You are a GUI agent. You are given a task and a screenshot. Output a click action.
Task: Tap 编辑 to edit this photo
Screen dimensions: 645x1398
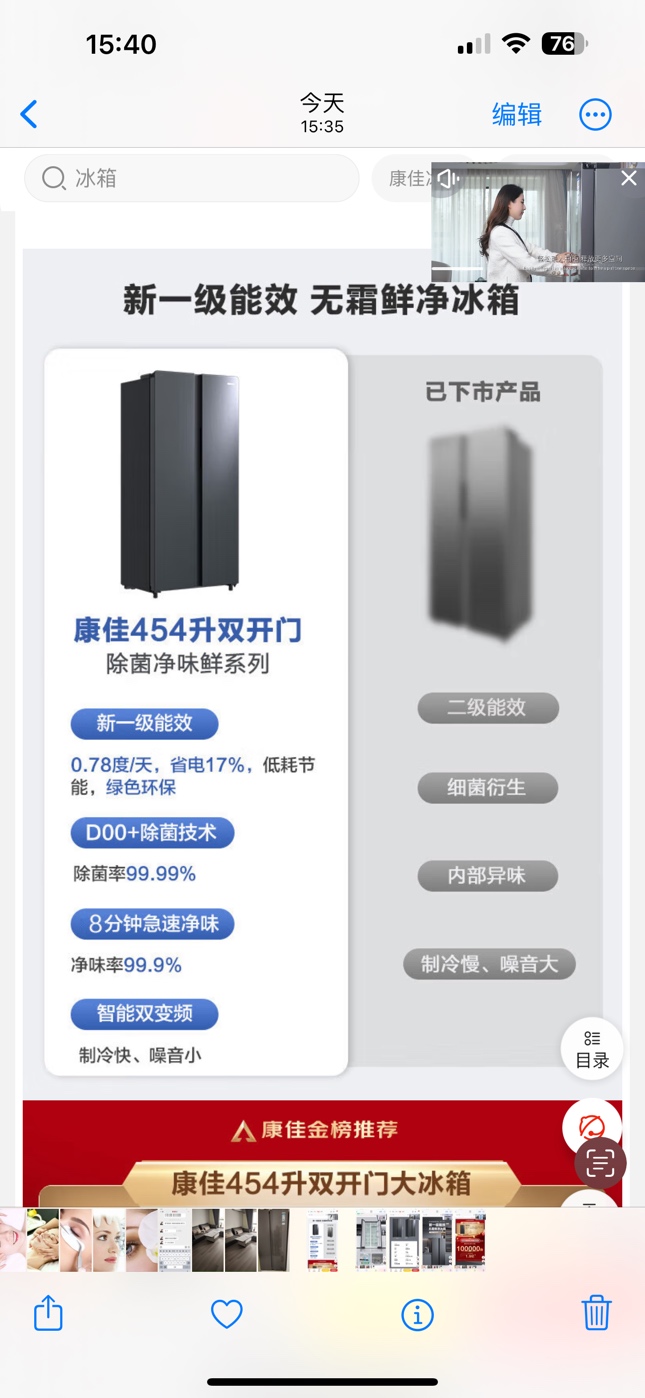pyautogui.click(x=516, y=114)
